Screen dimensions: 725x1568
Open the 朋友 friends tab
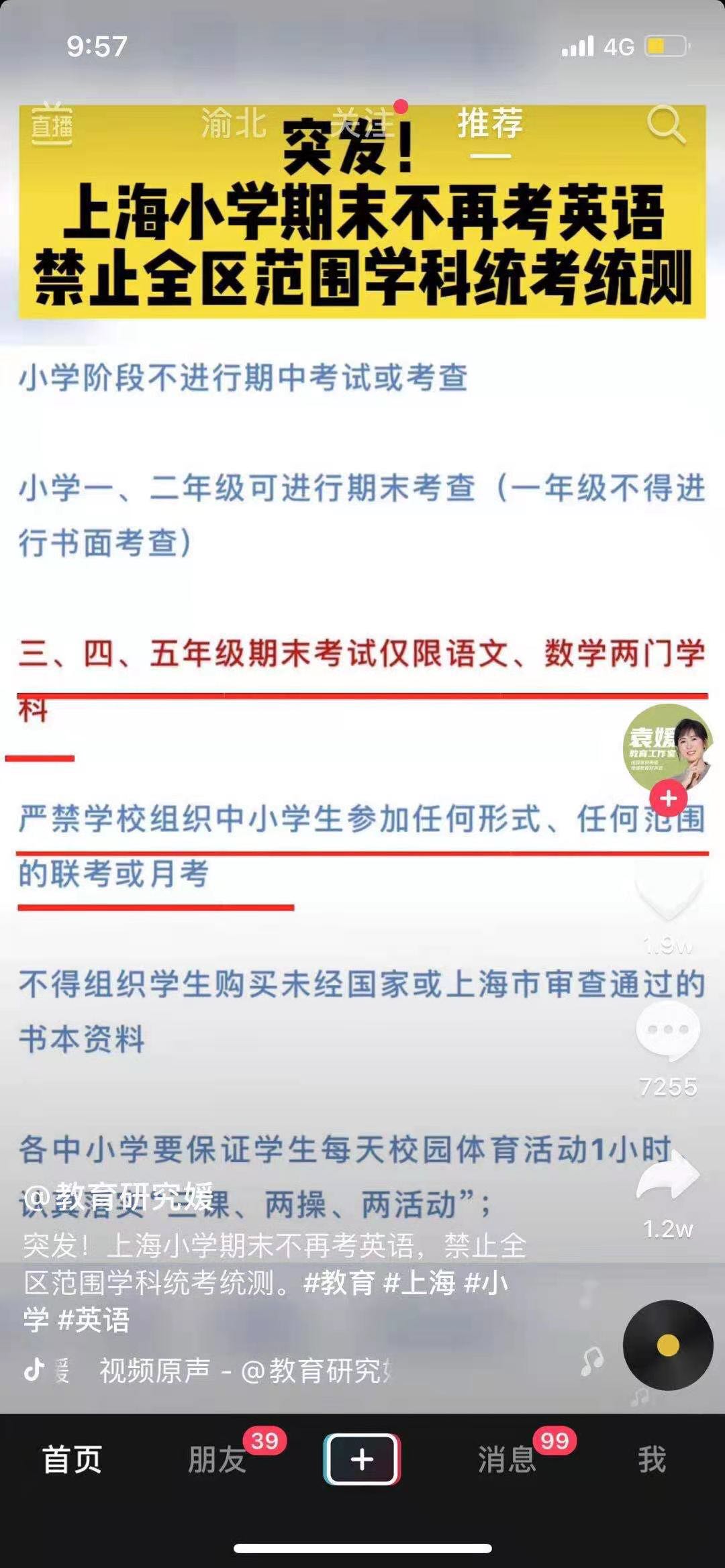tap(217, 1459)
